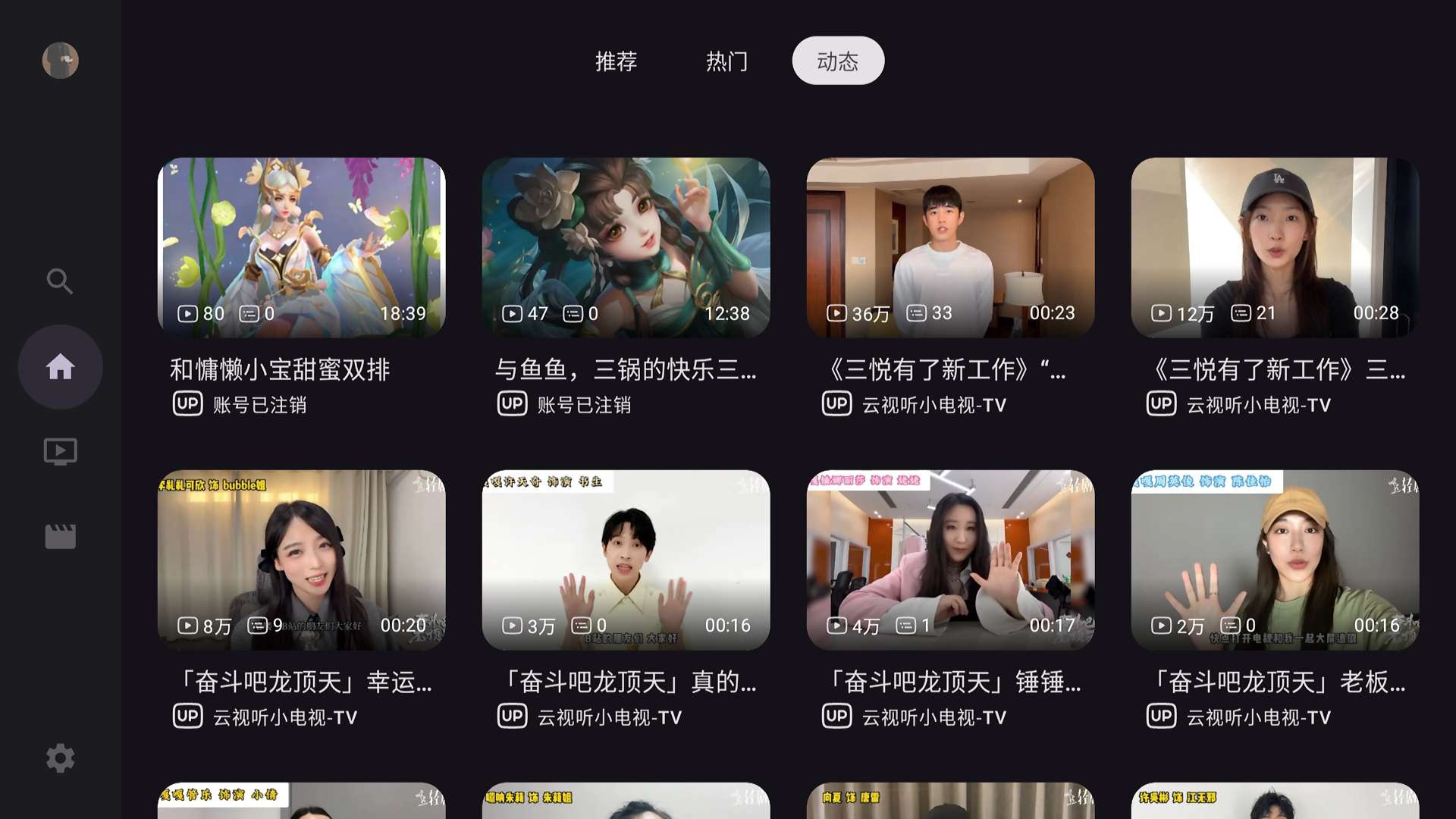Play the 00:23 《三悦有了新工作》 video

coord(950,248)
